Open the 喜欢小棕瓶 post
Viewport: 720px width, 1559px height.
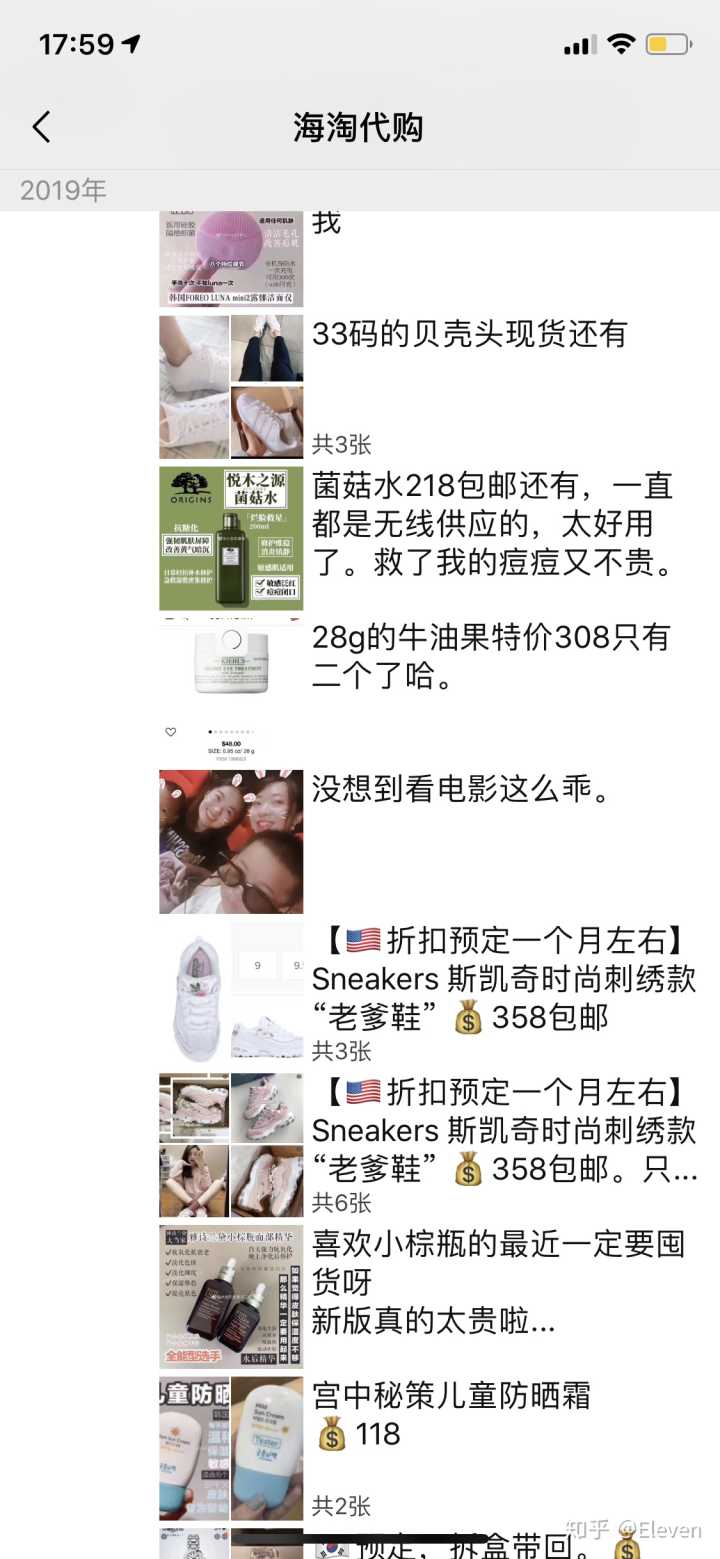(497, 1282)
